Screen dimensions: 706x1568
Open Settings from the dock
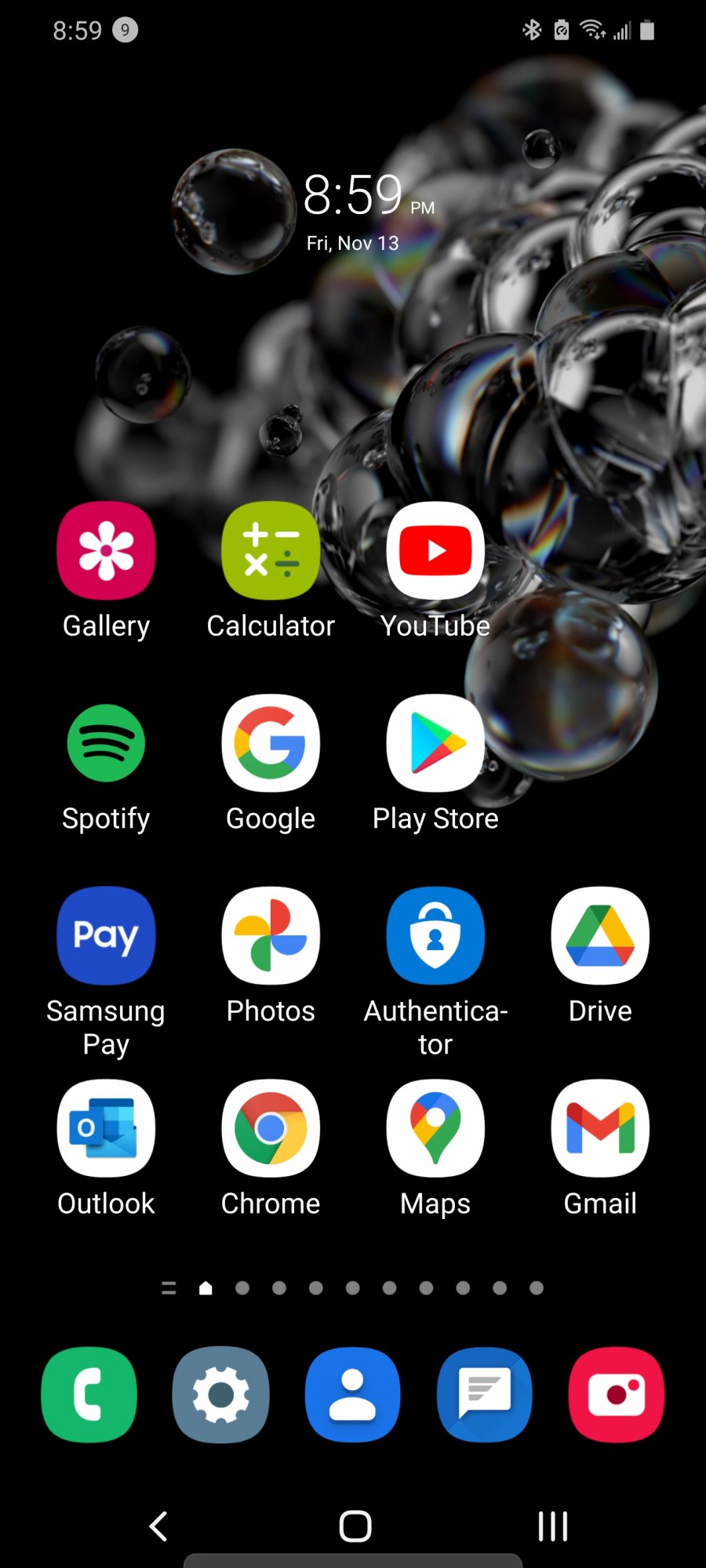click(220, 1395)
